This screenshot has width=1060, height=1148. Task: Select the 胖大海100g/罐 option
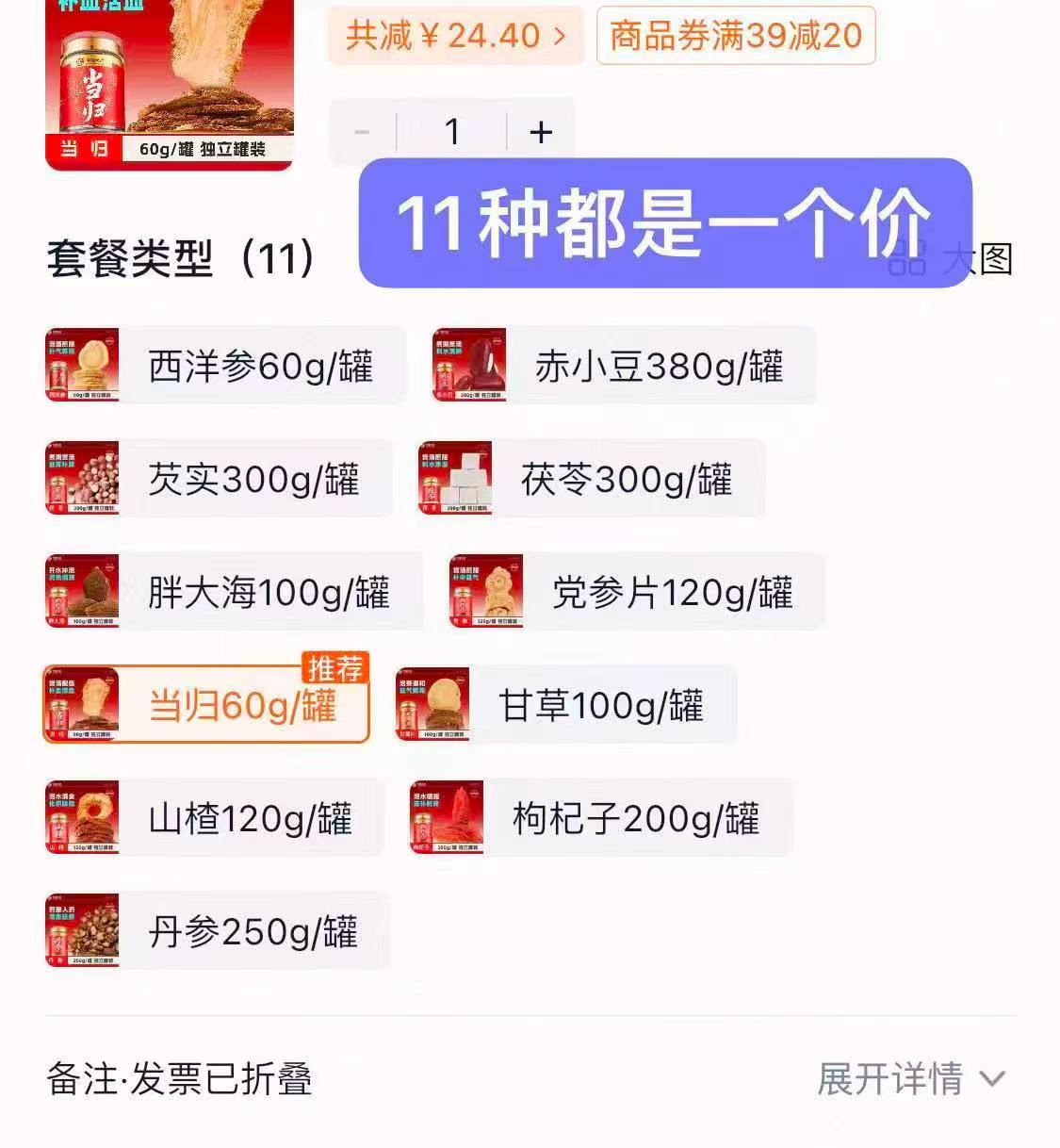(x=234, y=592)
